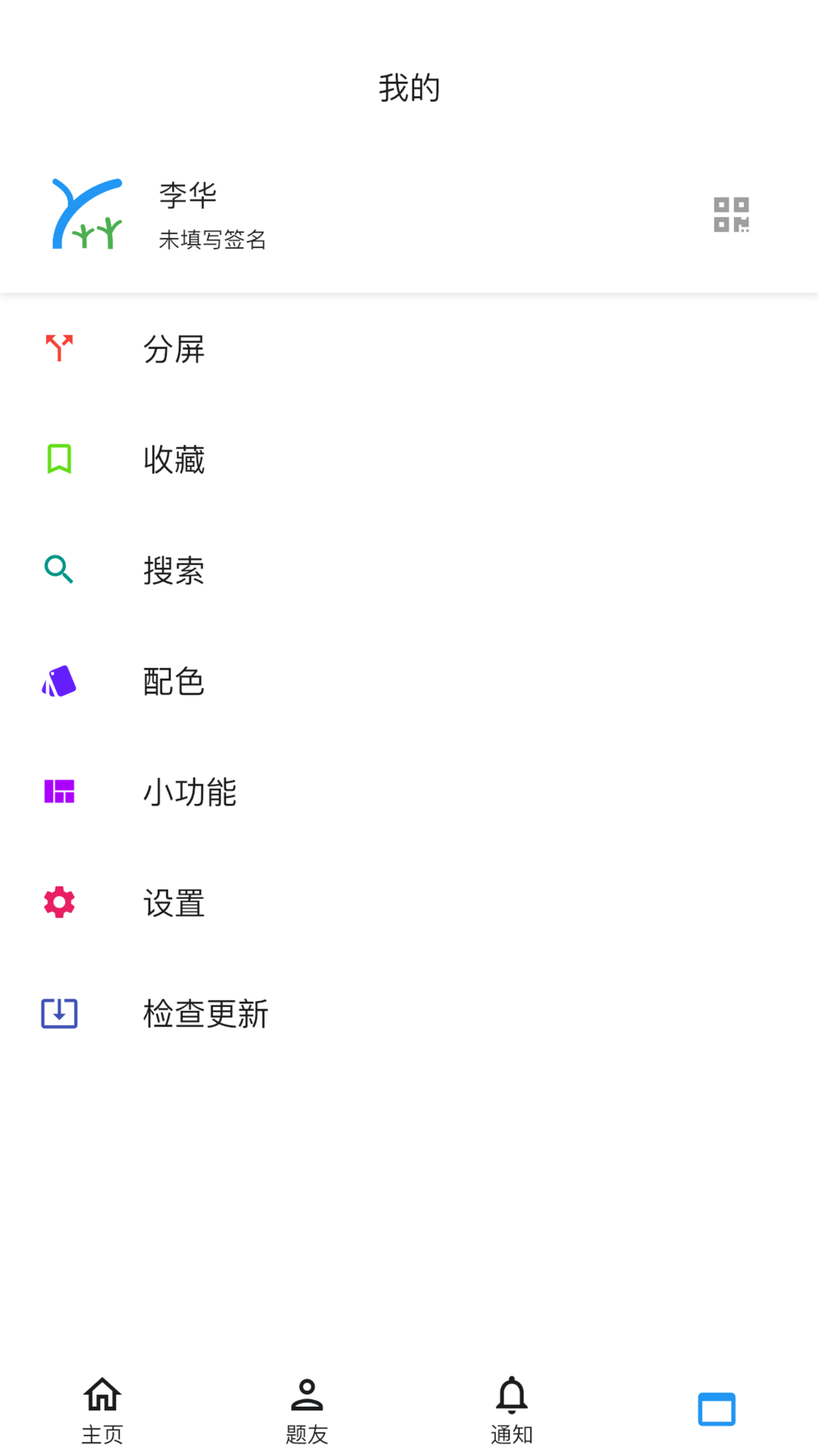The width and height of the screenshot is (819, 1456).
Task: Switch to the 题友 tab
Action: coord(307,1410)
